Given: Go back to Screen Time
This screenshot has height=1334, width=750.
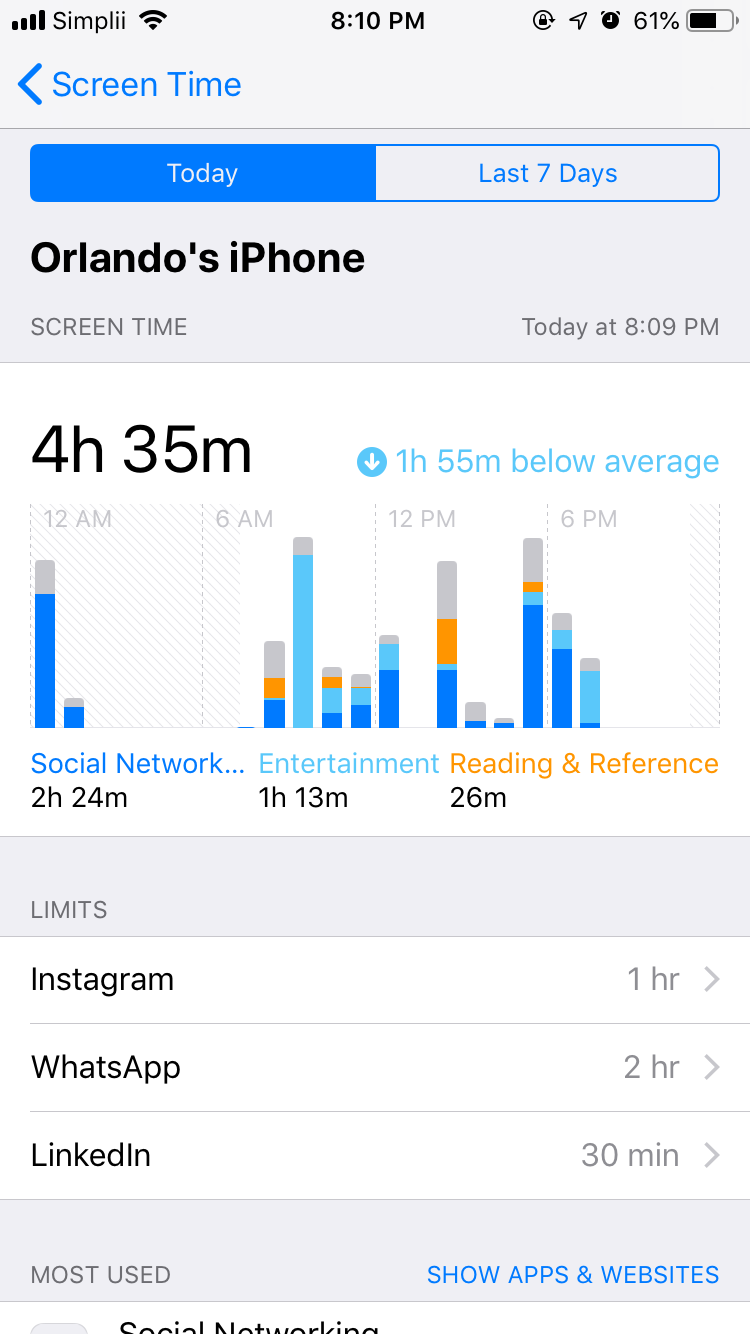Looking at the screenshot, I should tap(130, 85).
